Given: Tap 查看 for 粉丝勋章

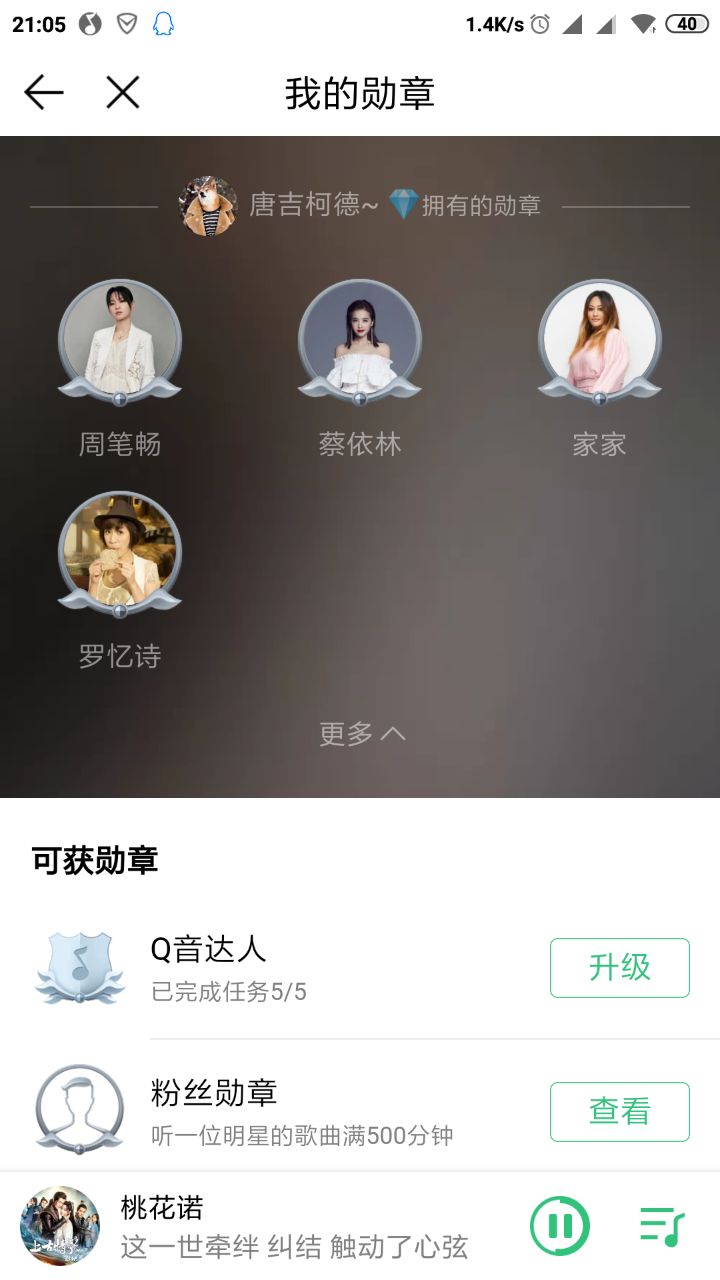Looking at the screenshot, I should click(x=619, y=1112).
